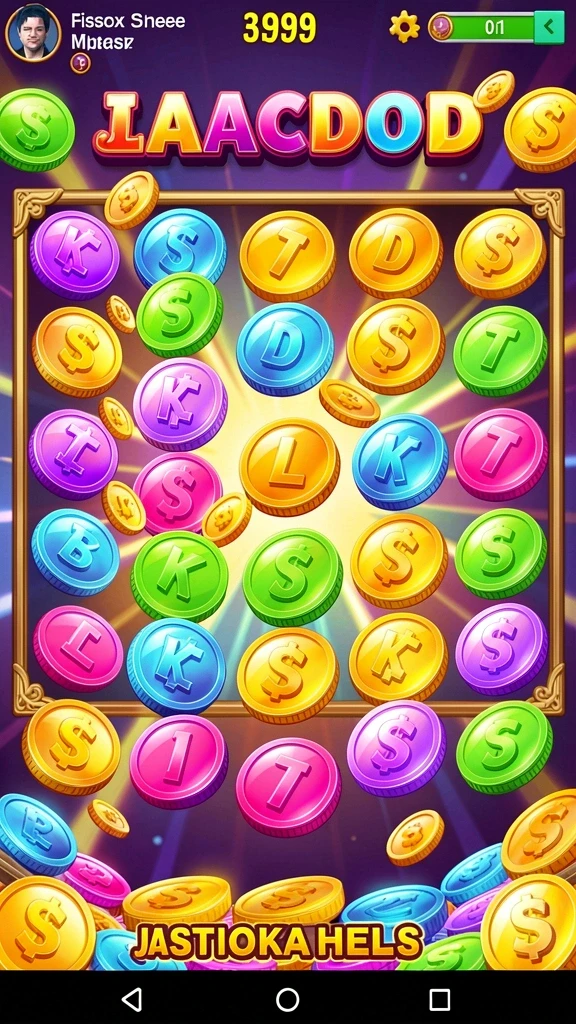Choose the yellow K coin
This screenshot has height=1024, width=576.
(398, 659)
